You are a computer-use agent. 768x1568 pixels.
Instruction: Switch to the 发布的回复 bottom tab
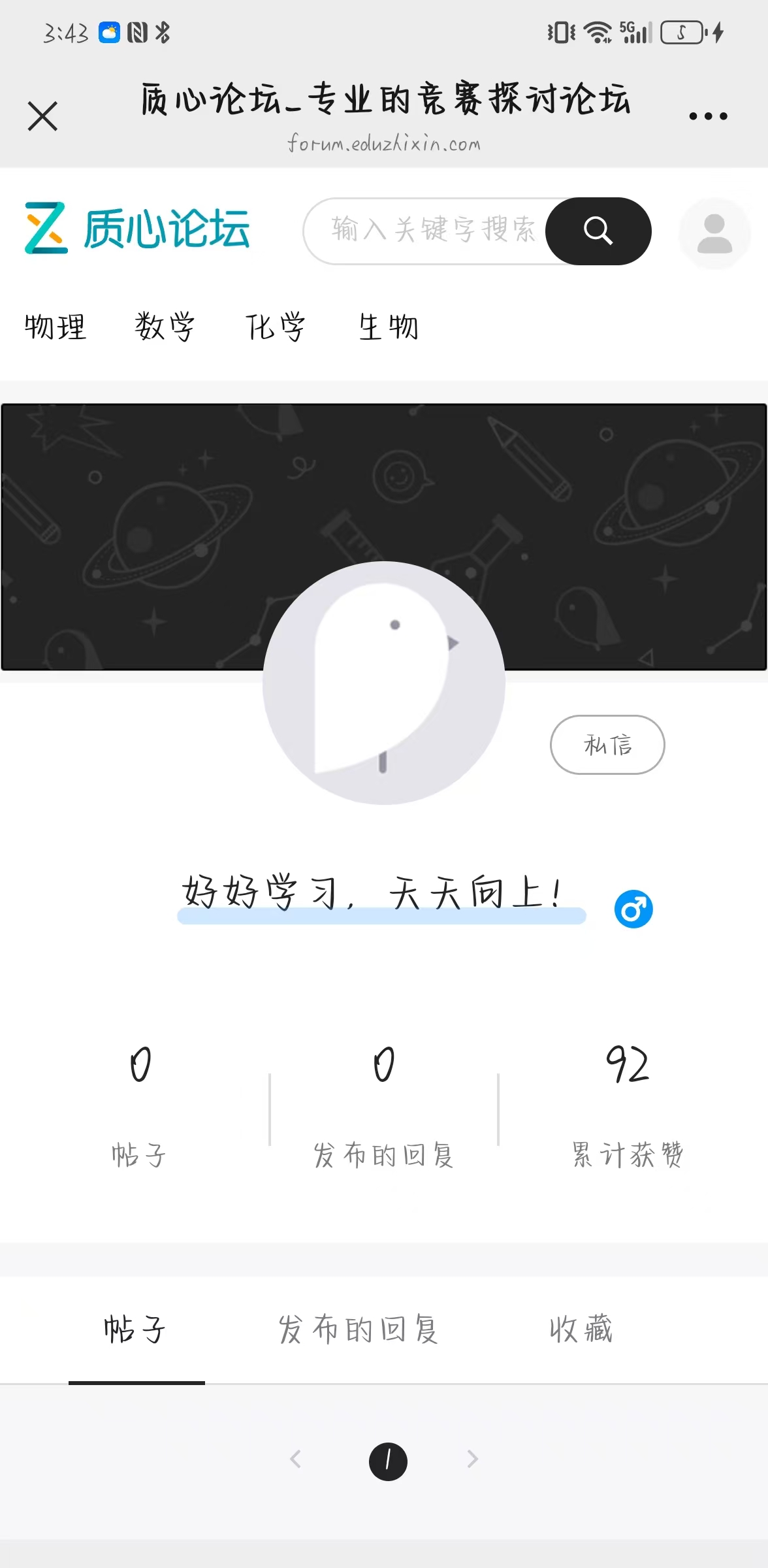pyautogui.click(x=358, y=1329)
